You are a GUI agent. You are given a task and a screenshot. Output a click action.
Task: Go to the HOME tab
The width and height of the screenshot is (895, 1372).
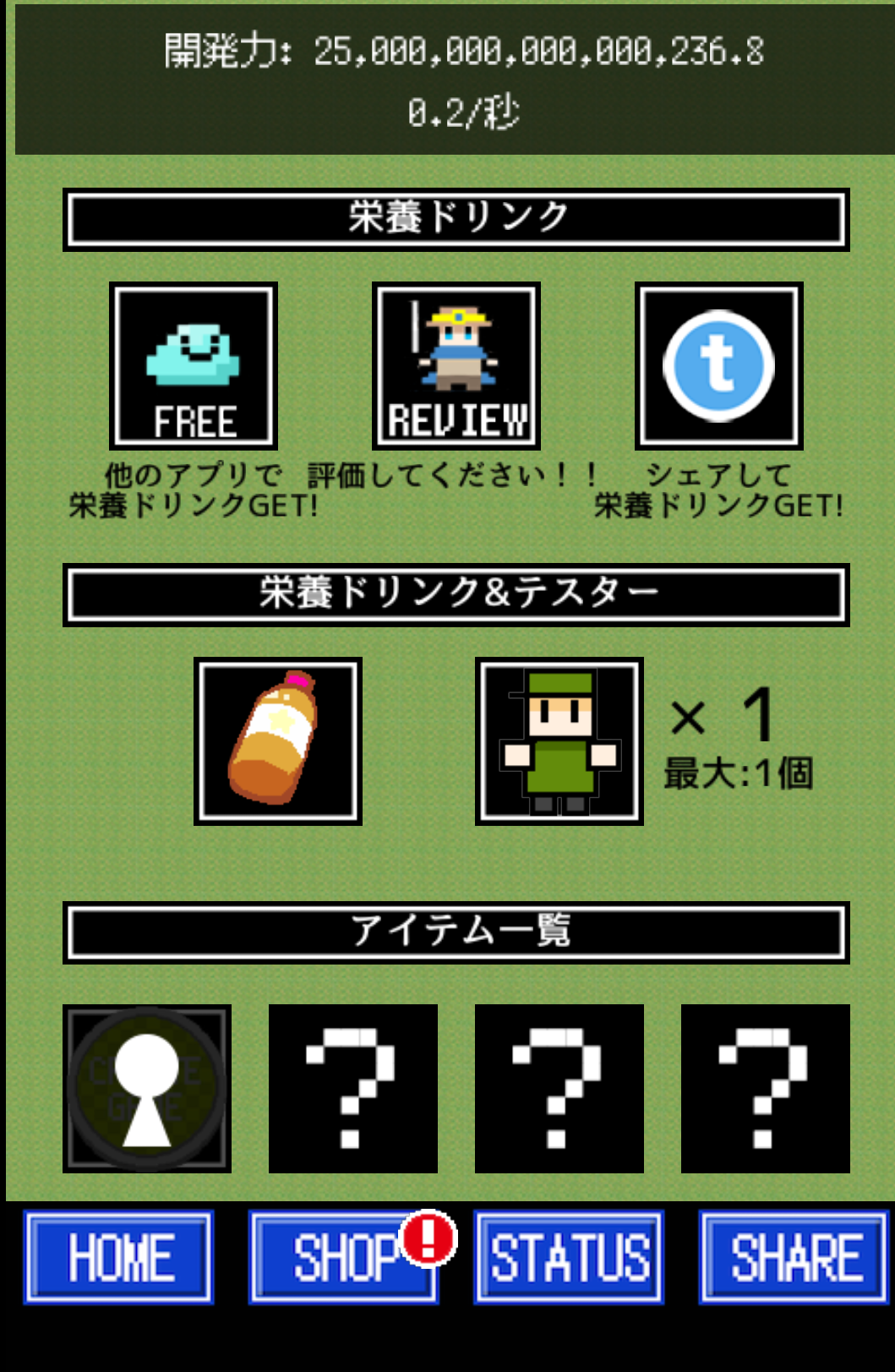(119, 1257)
